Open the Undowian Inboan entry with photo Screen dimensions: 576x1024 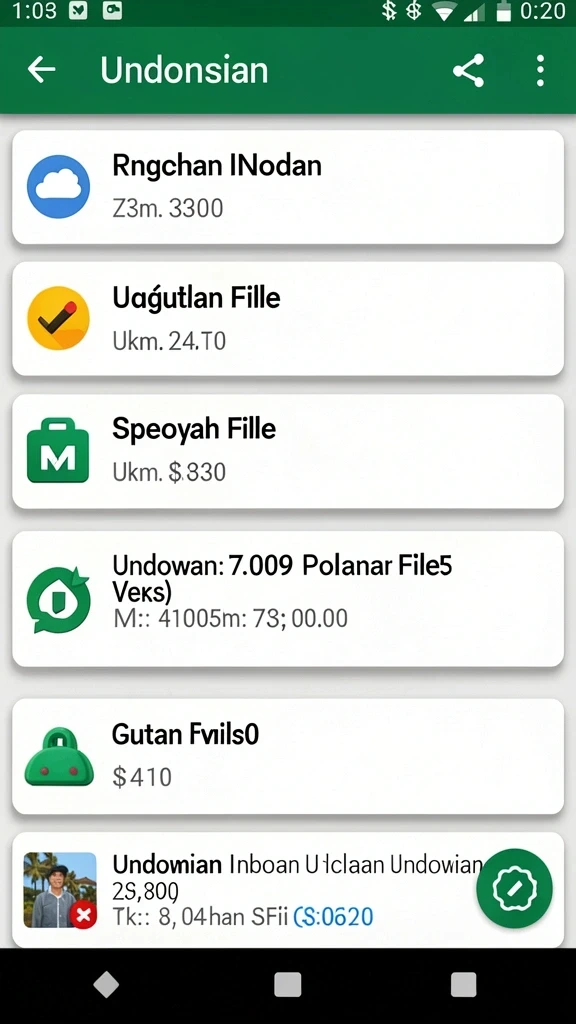point(288,889)
